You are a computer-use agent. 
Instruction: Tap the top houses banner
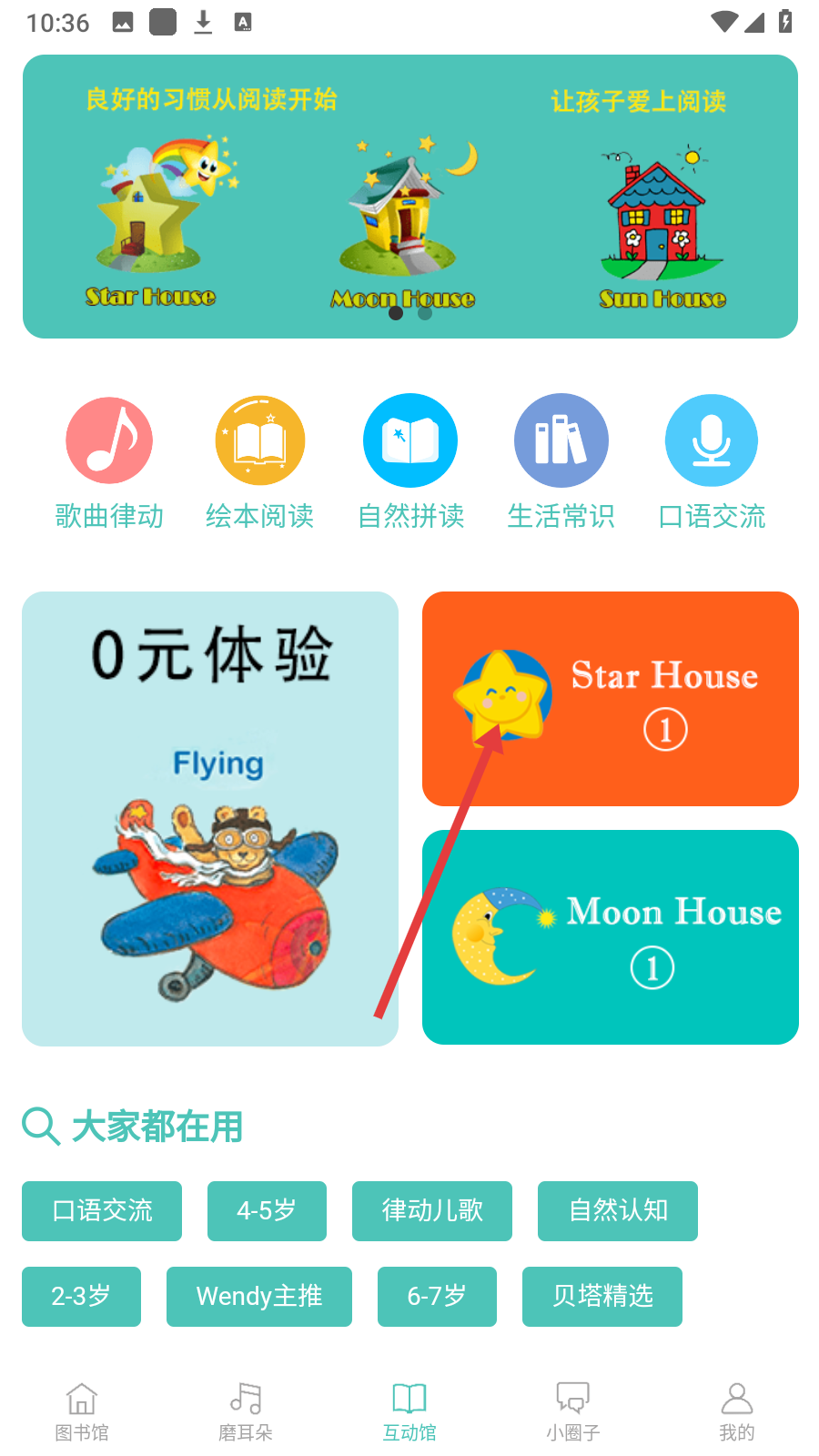pyautogui.click(x=410, y=197)
